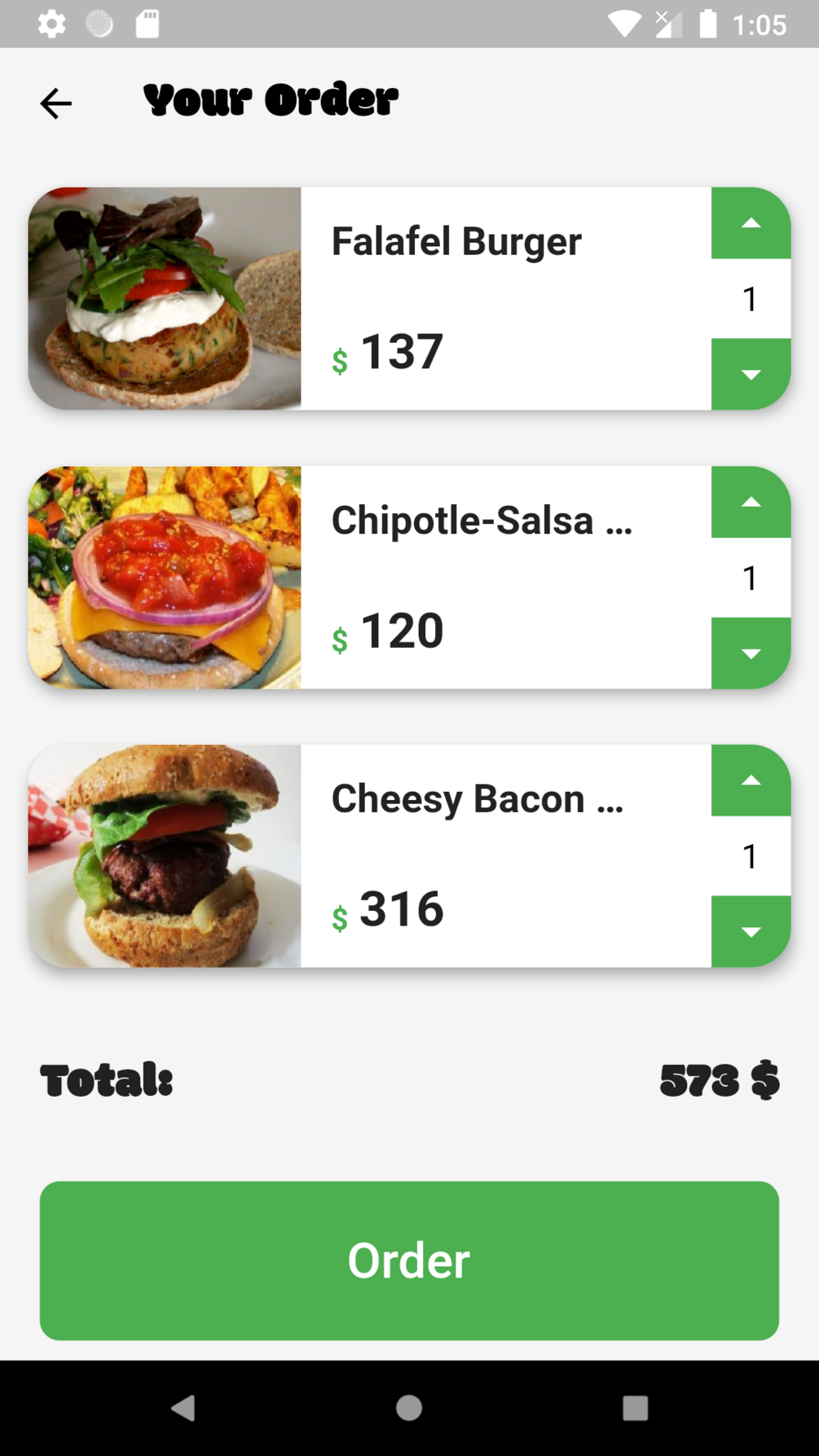
Task: View the Chipotle-Salsa burger card
Action: pos(456,577)
